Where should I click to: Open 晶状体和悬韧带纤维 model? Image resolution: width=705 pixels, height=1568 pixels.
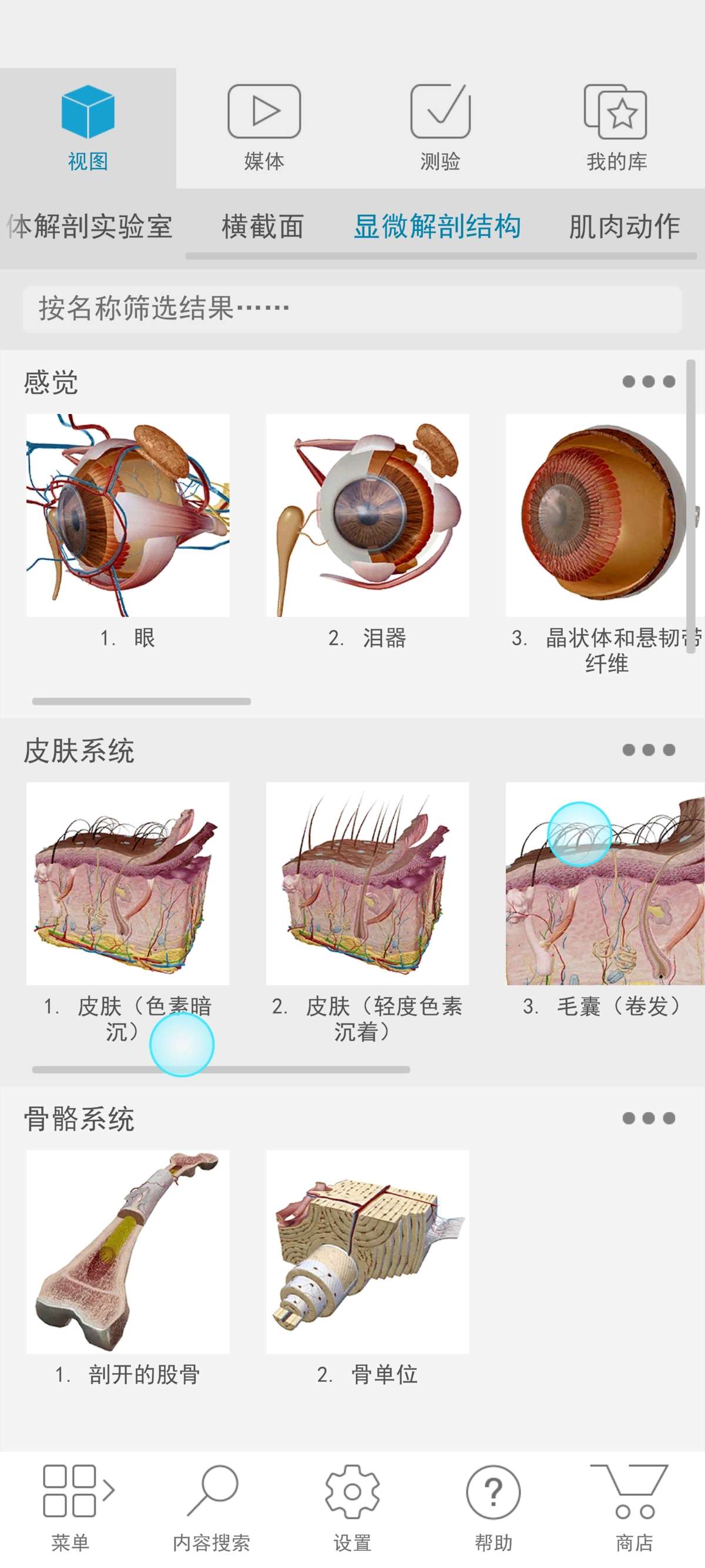pos(603,516)
